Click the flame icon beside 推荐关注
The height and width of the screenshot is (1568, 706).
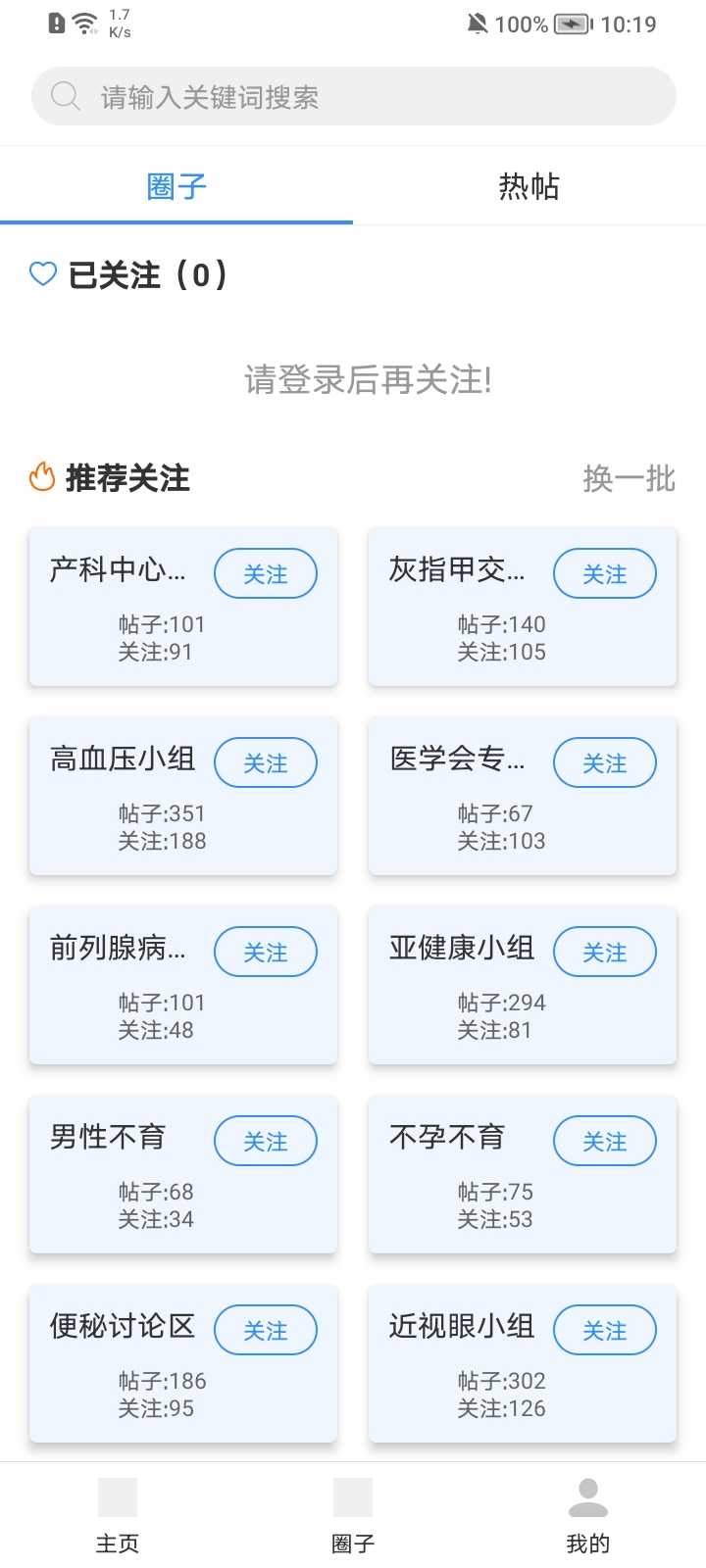40,478
